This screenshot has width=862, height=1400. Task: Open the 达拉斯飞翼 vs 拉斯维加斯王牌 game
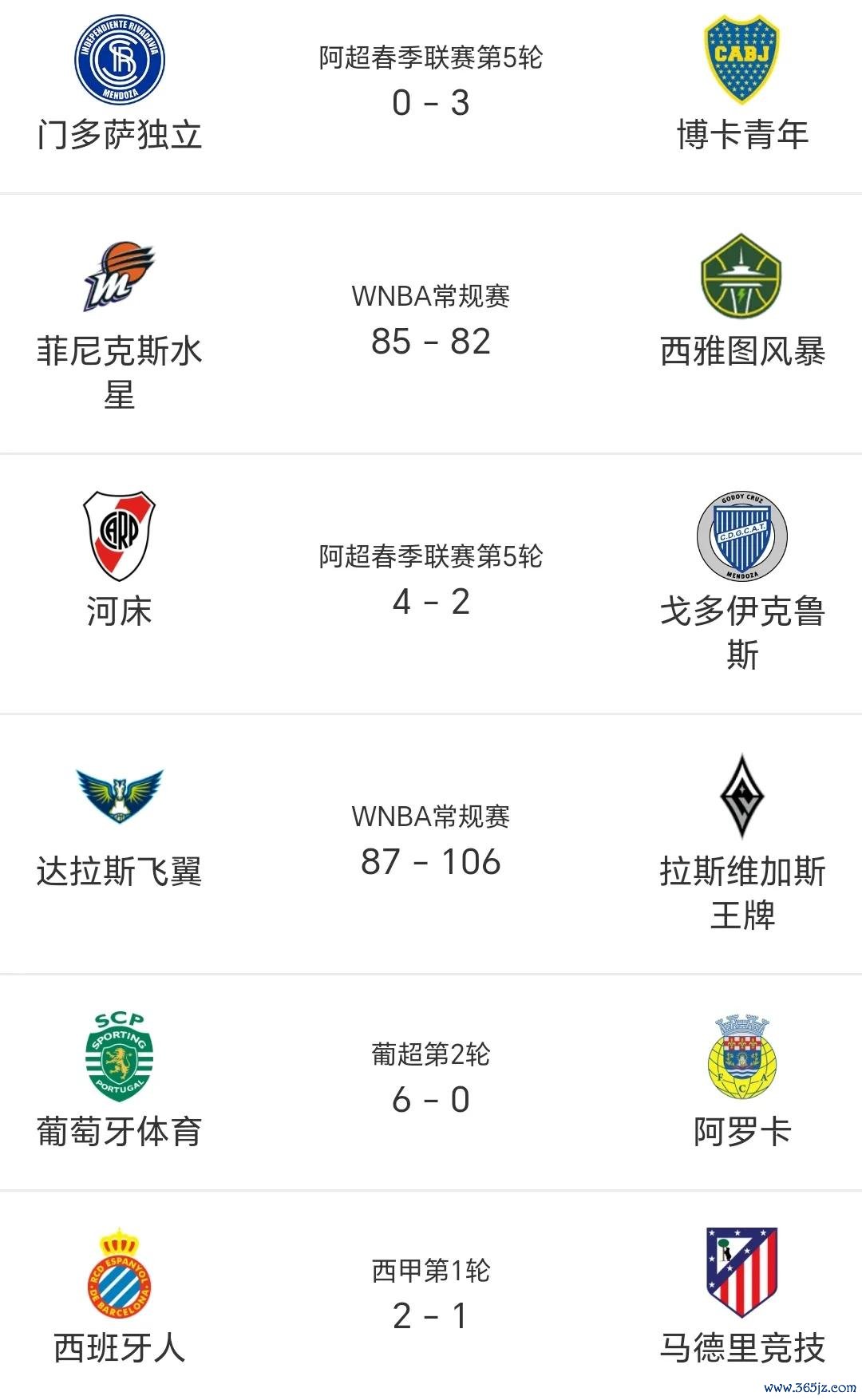pos(431,844)
